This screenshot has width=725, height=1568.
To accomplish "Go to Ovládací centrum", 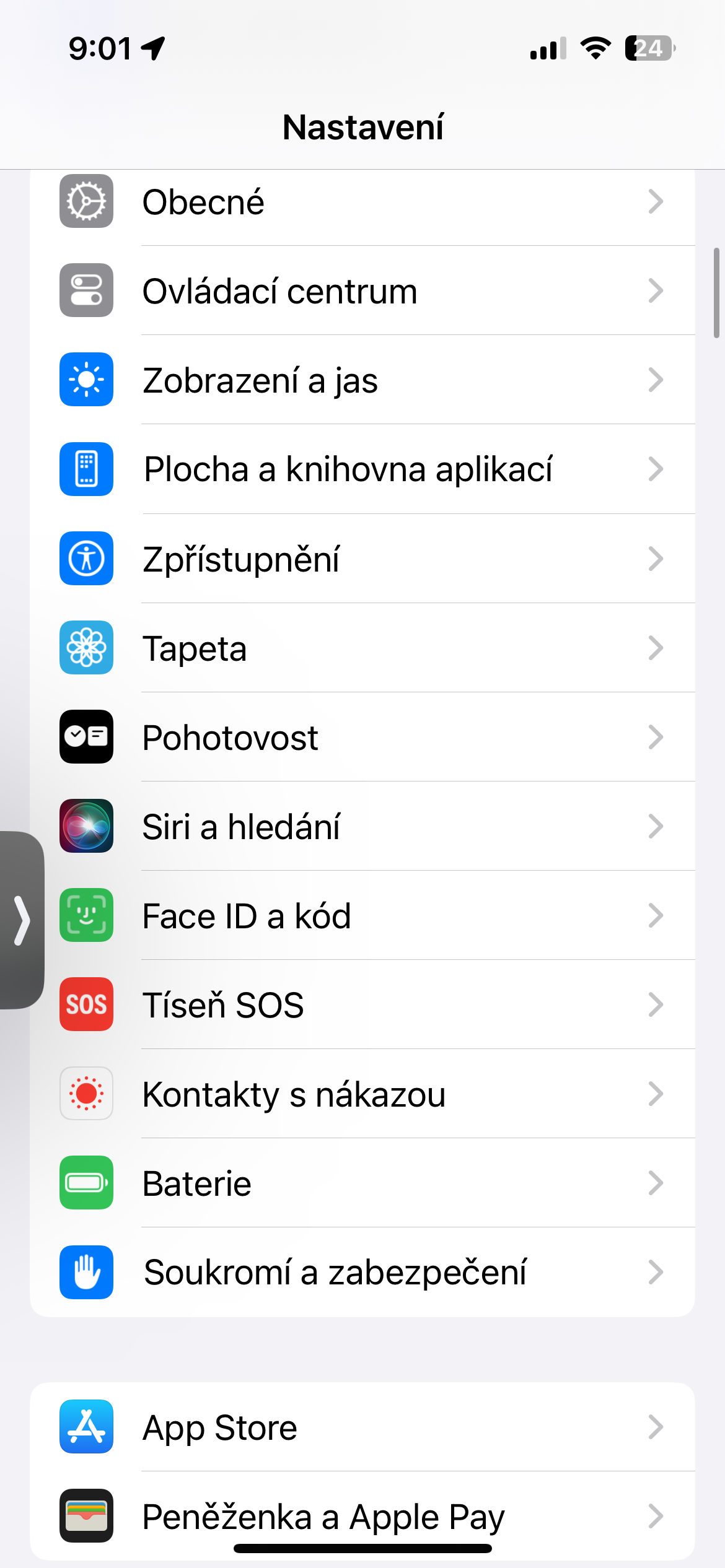I will tap(362, 291).
